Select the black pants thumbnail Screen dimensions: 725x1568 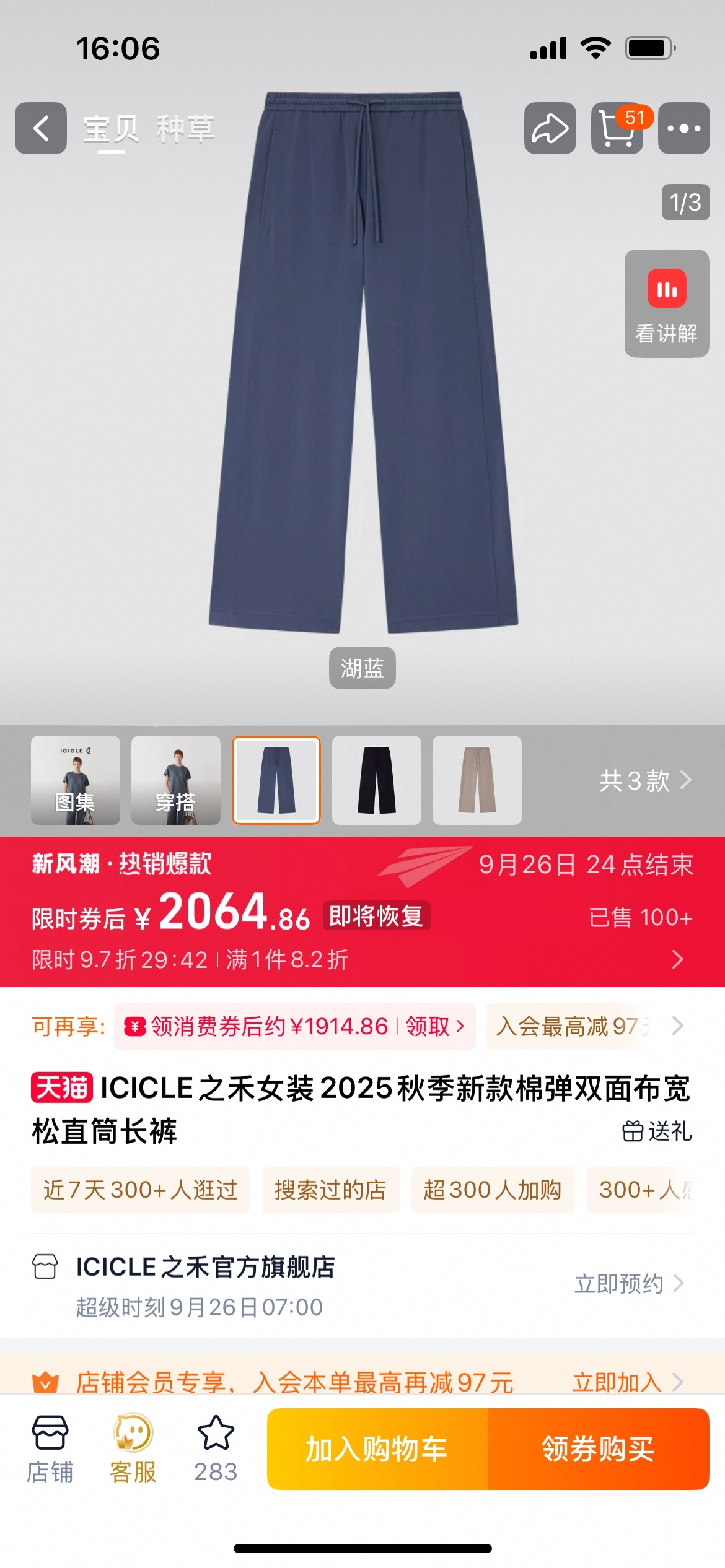click(377, 780)
